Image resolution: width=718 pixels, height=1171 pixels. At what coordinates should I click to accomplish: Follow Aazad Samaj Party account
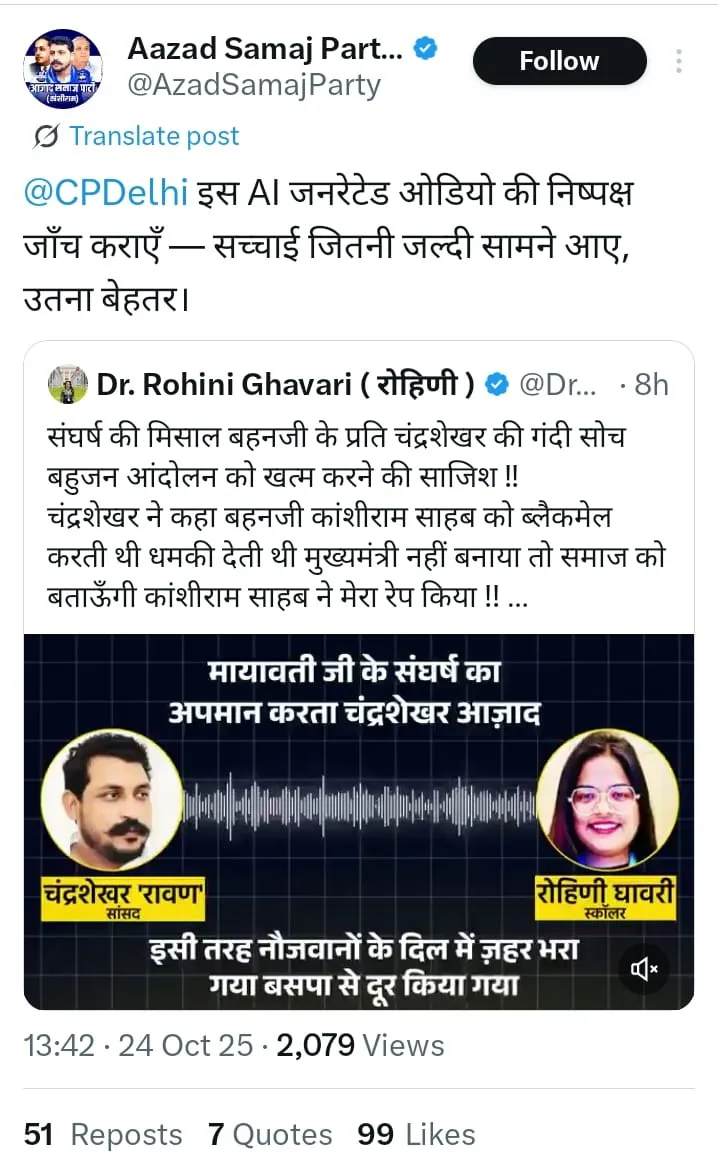tap(559, 61)
